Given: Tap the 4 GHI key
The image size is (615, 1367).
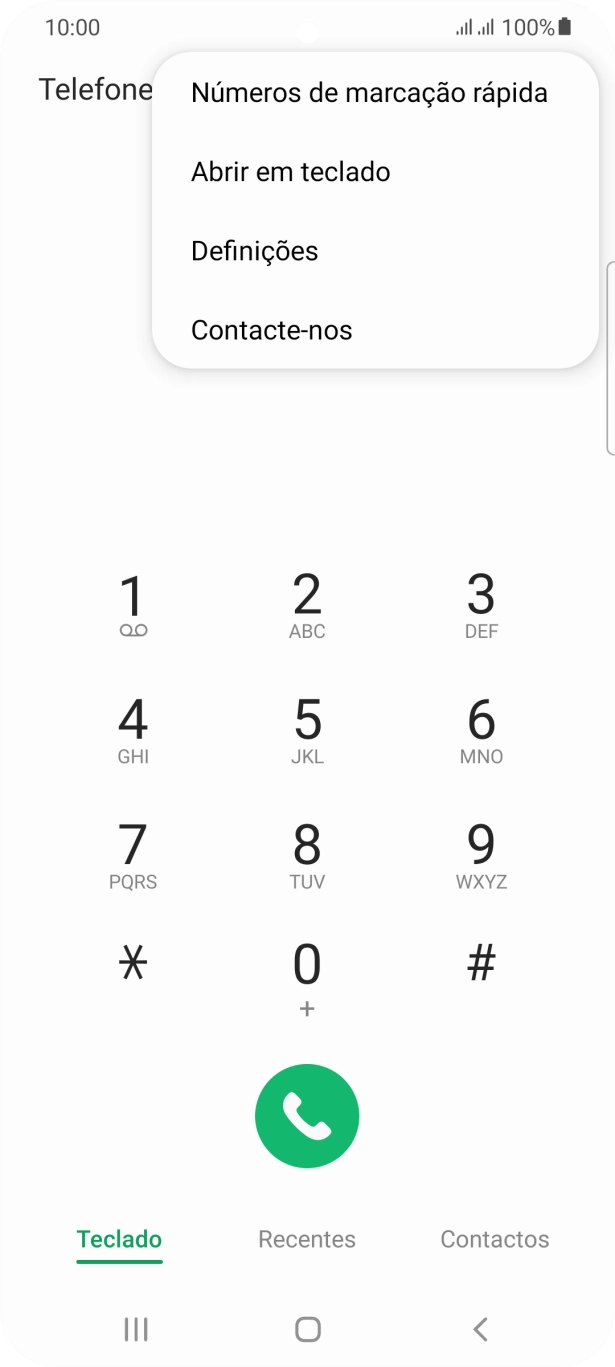Looking at the screenshot, I should tap(133, 730).
